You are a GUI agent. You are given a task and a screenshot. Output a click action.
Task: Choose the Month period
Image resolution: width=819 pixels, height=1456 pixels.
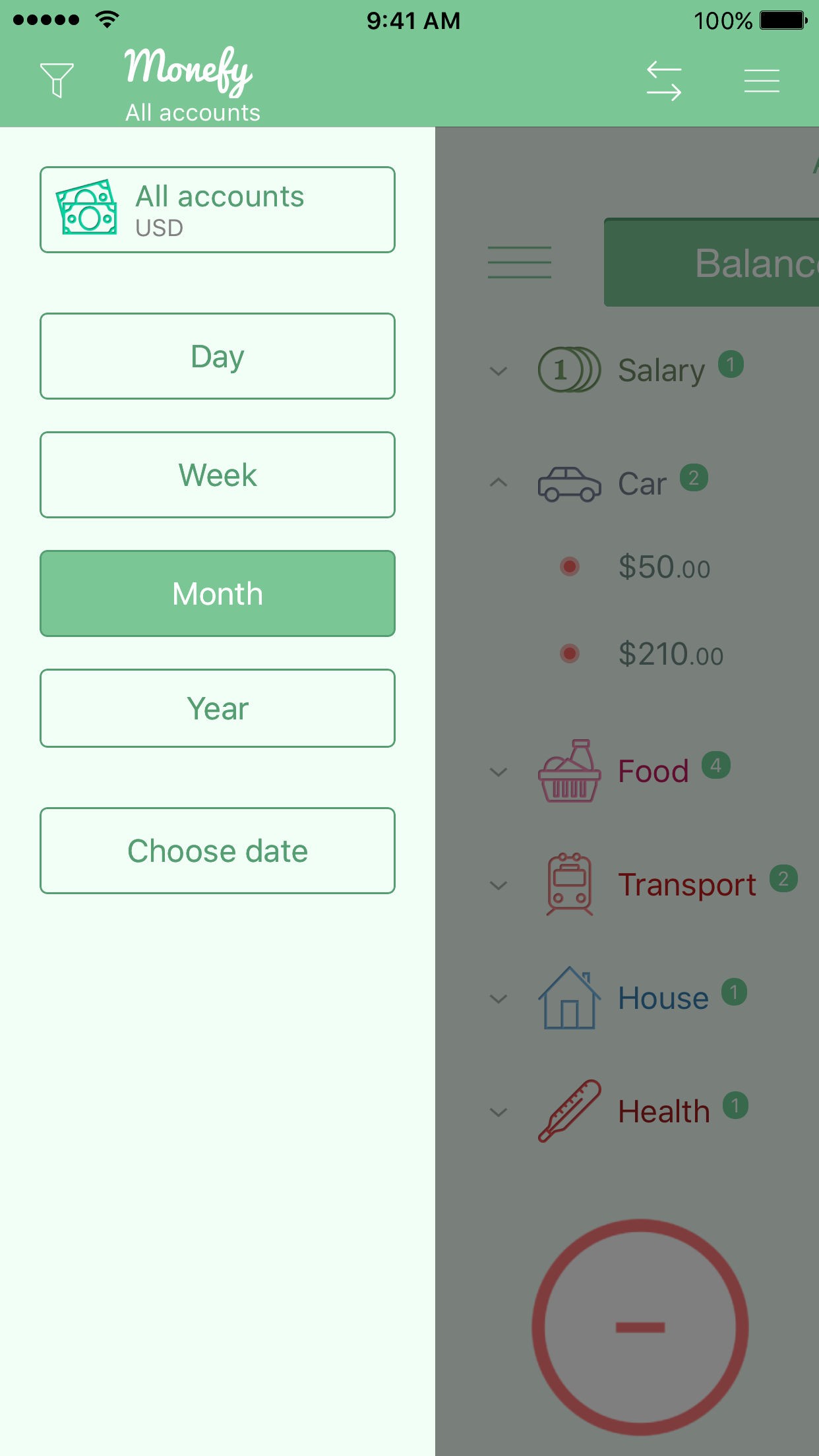click(218, 593)
